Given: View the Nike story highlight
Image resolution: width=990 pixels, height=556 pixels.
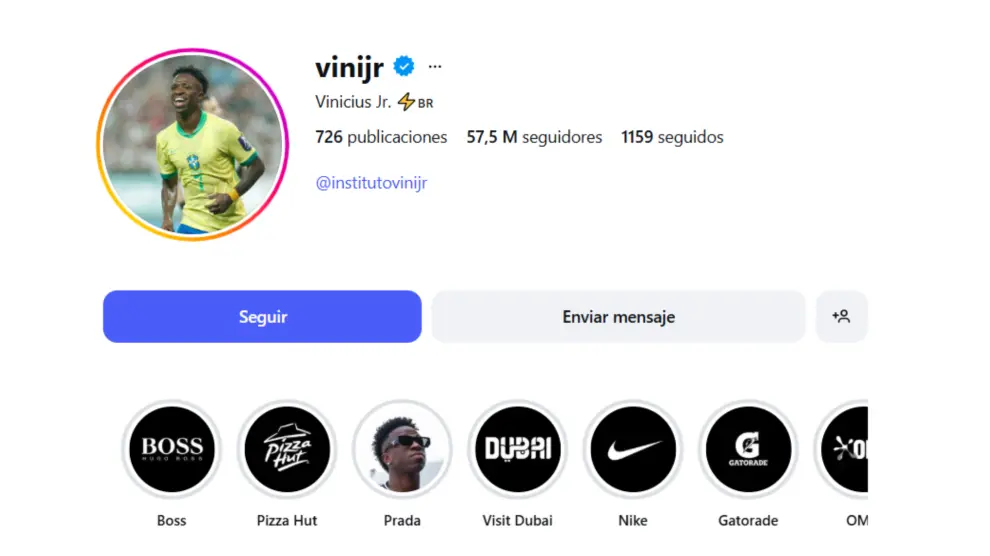Looking at the screenshot, I should (x=633, y=449).
